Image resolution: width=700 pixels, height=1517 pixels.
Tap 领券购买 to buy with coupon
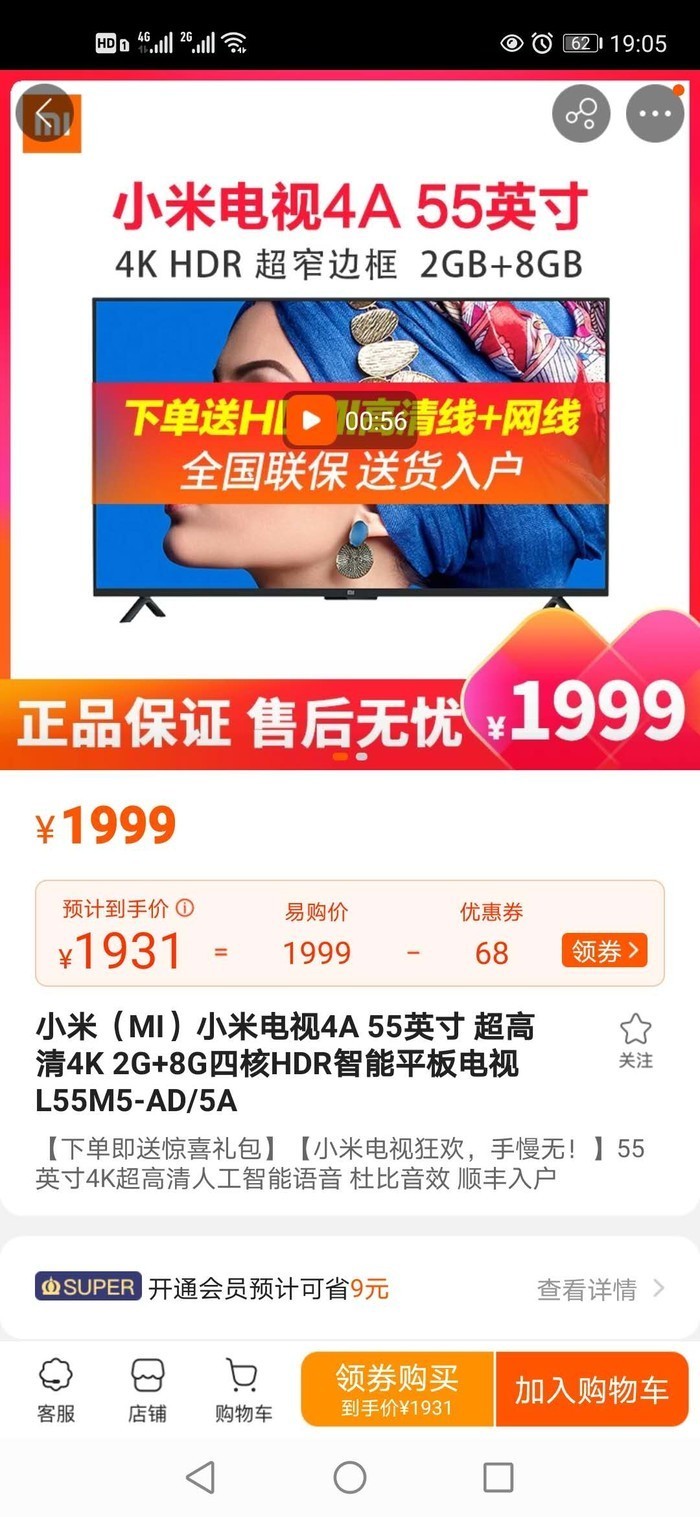coord(397,1389)
